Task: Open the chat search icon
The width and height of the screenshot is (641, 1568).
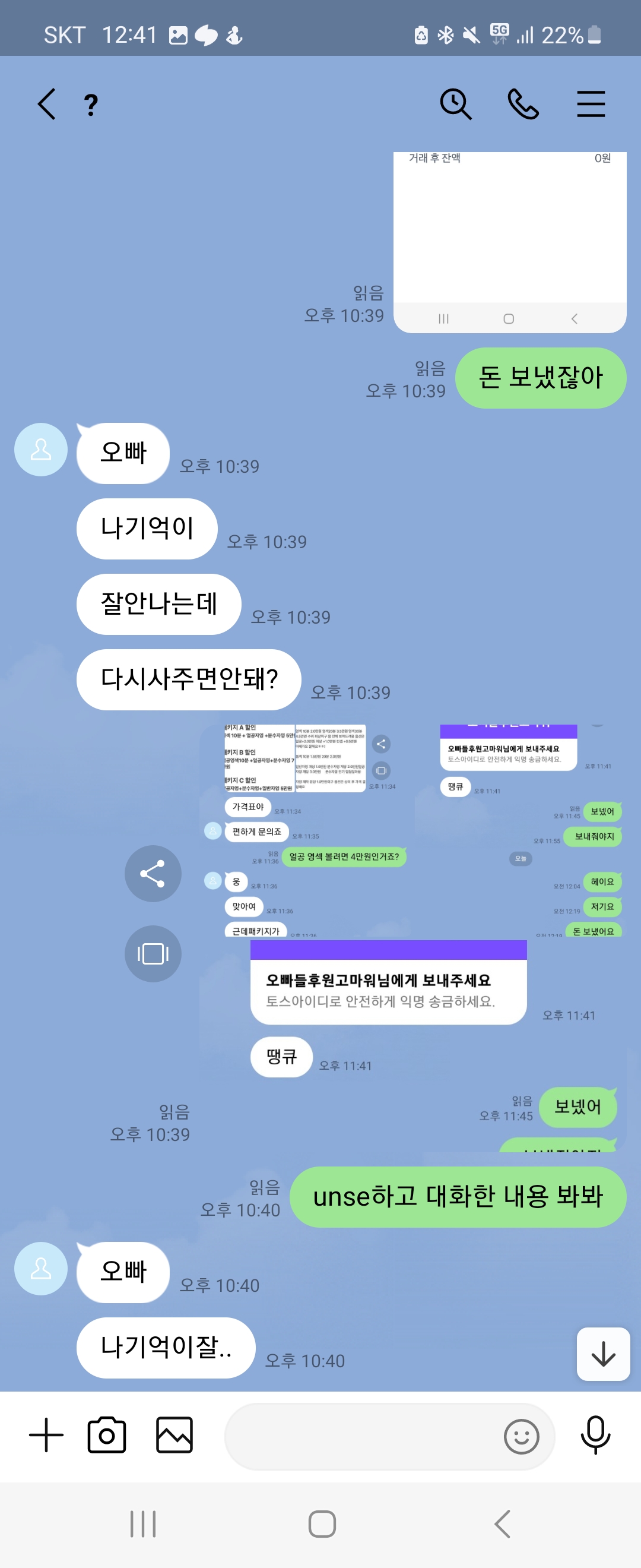Action: [455, 104]
